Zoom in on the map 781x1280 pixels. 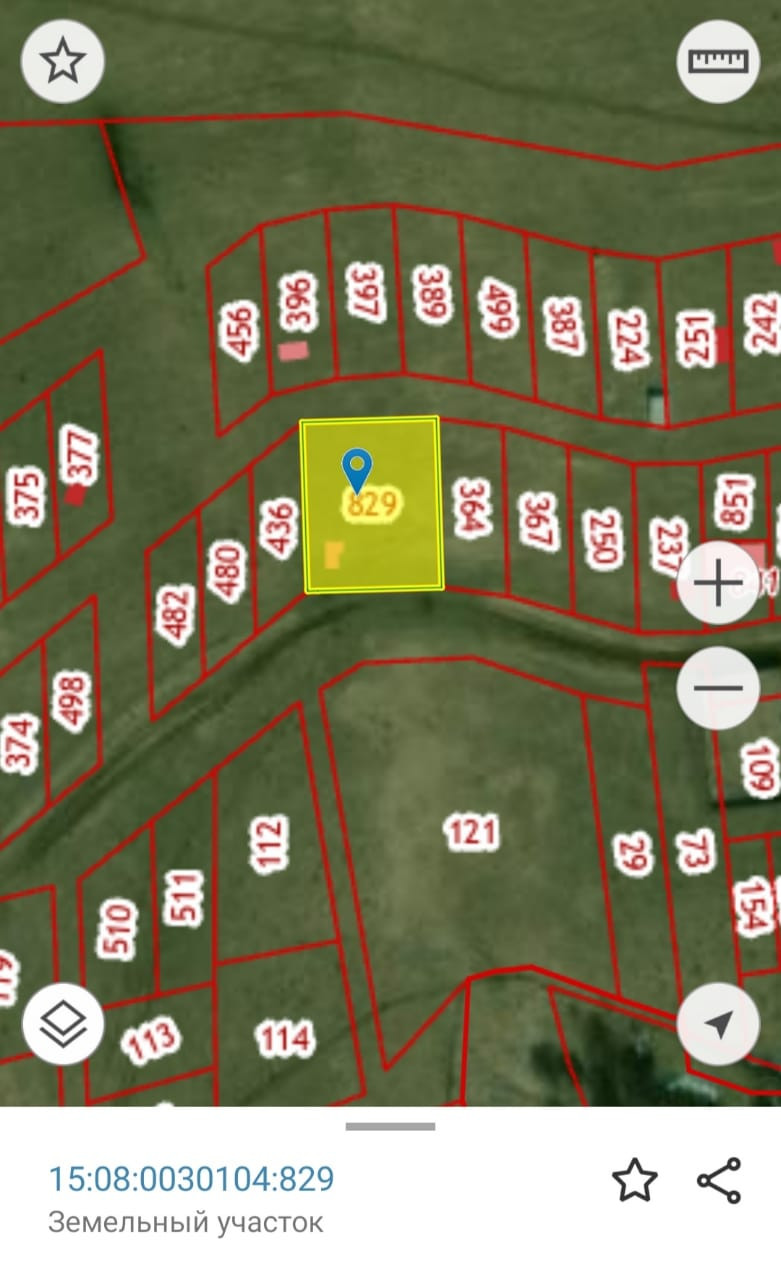(x=718, y=584)
